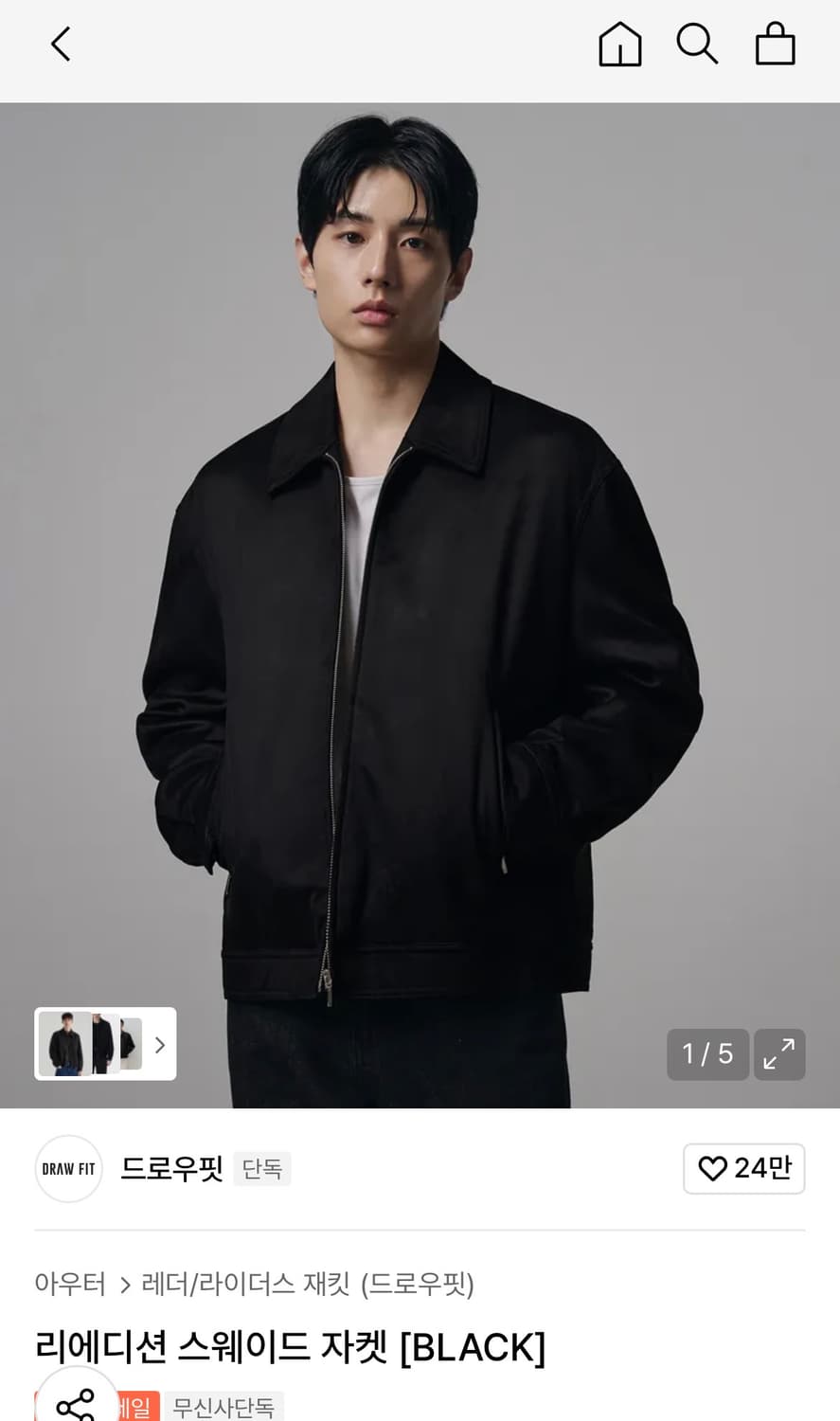The image size is (840, 1421).
Task: Tap the heart icon inside the like button
Action: coord(712,1168)
